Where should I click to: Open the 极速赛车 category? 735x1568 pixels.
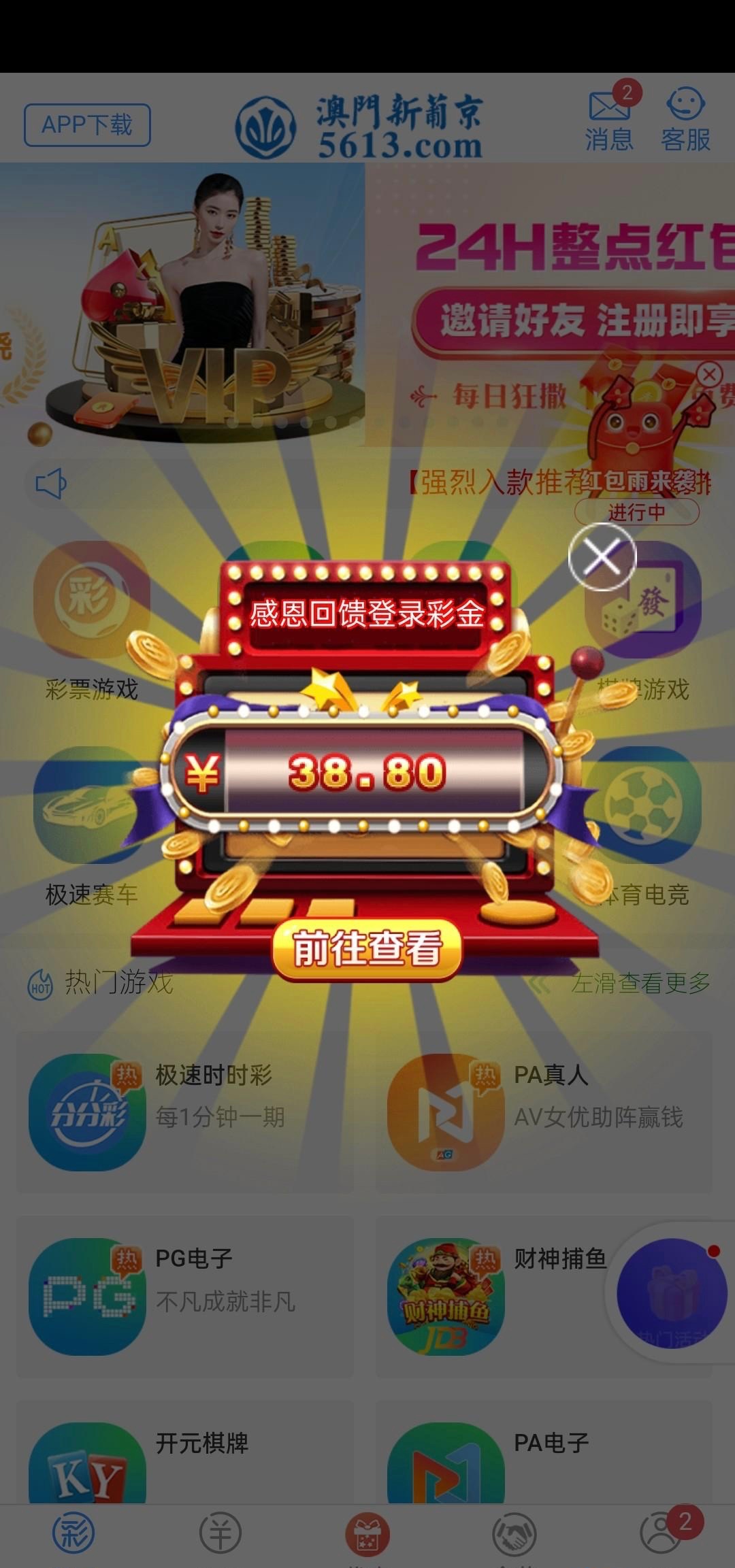tap(91, 824)
